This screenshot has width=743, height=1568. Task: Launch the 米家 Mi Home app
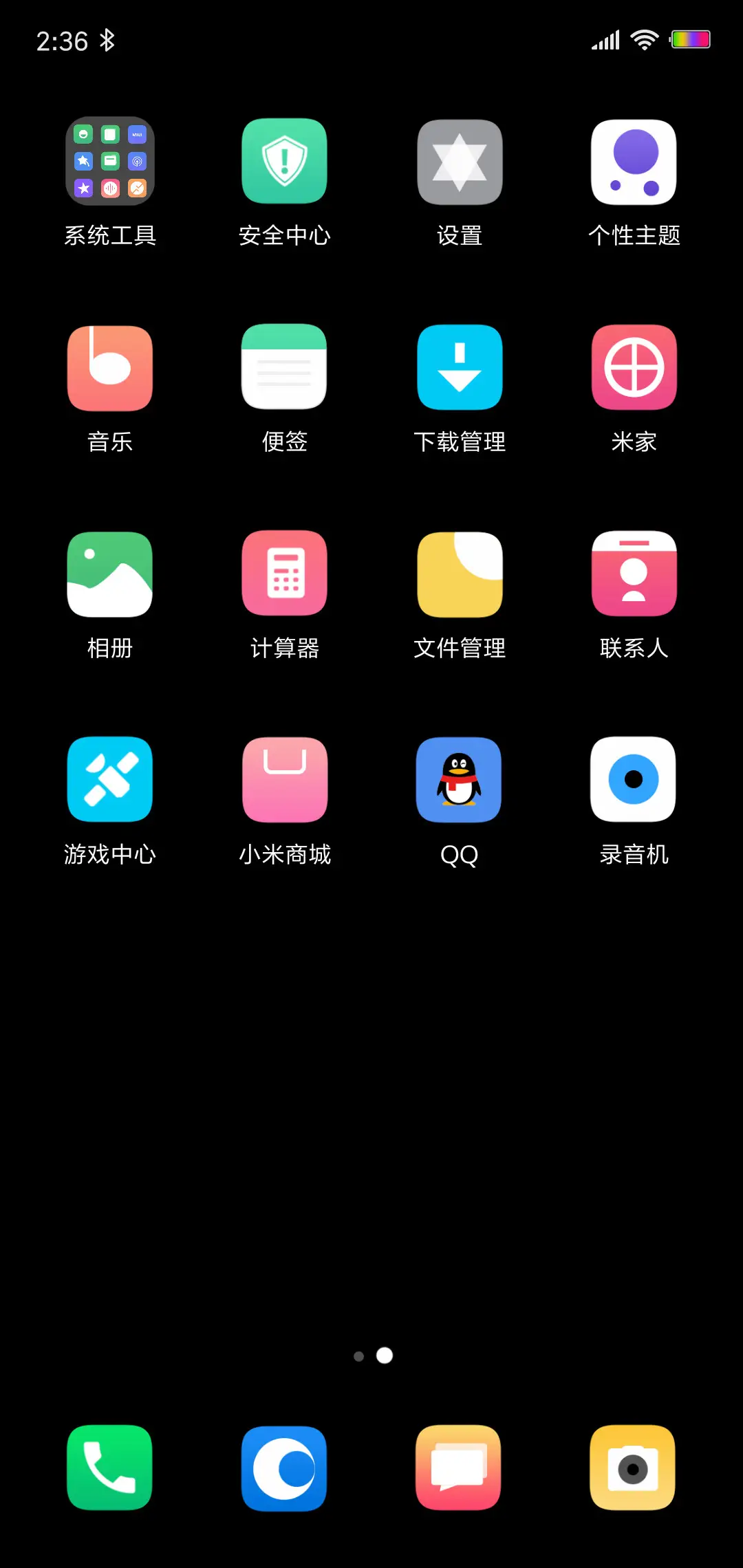(x=634, y=368)
